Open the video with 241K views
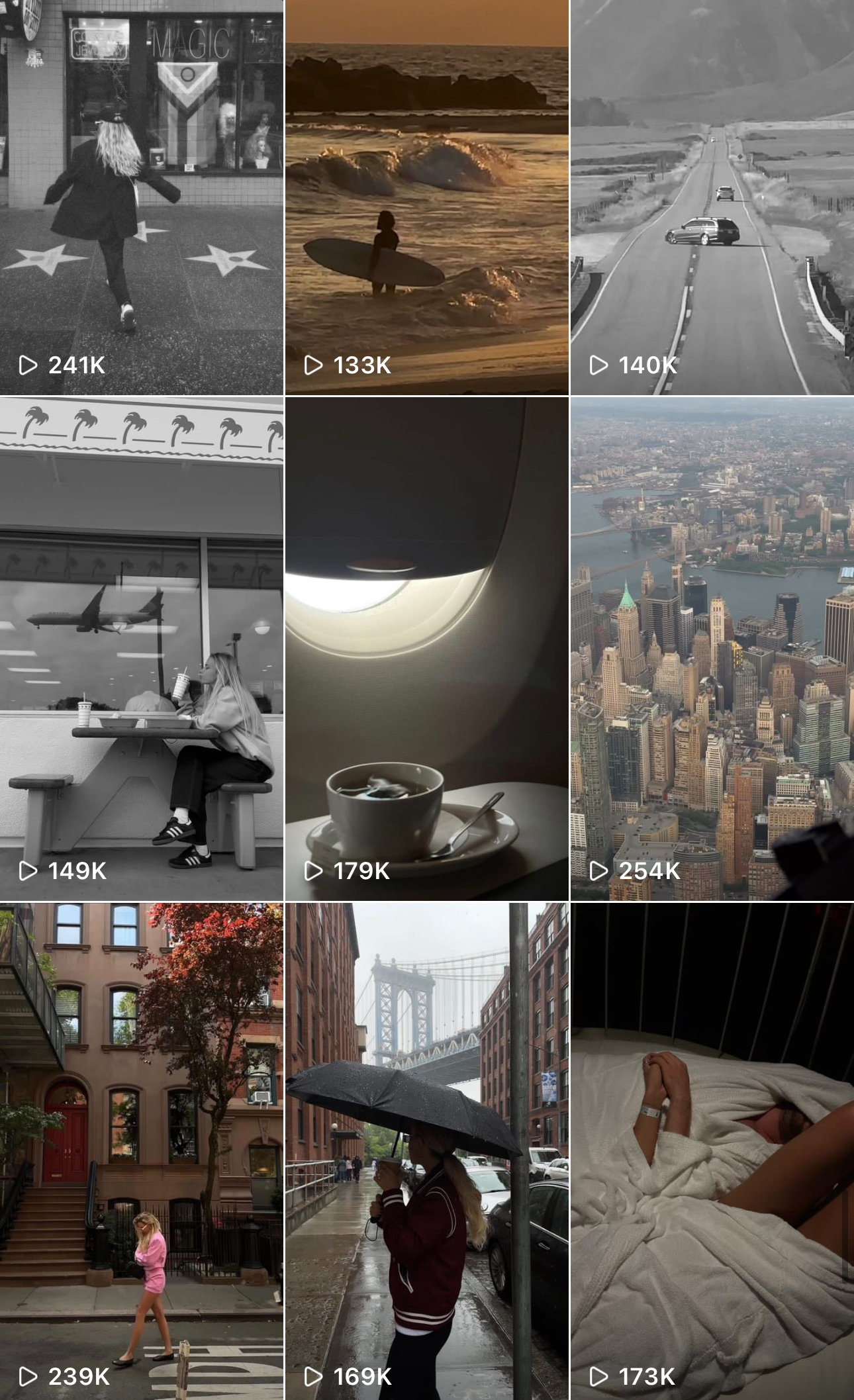Viewport: 854px width, 1400px height. [x=142, y=197]
